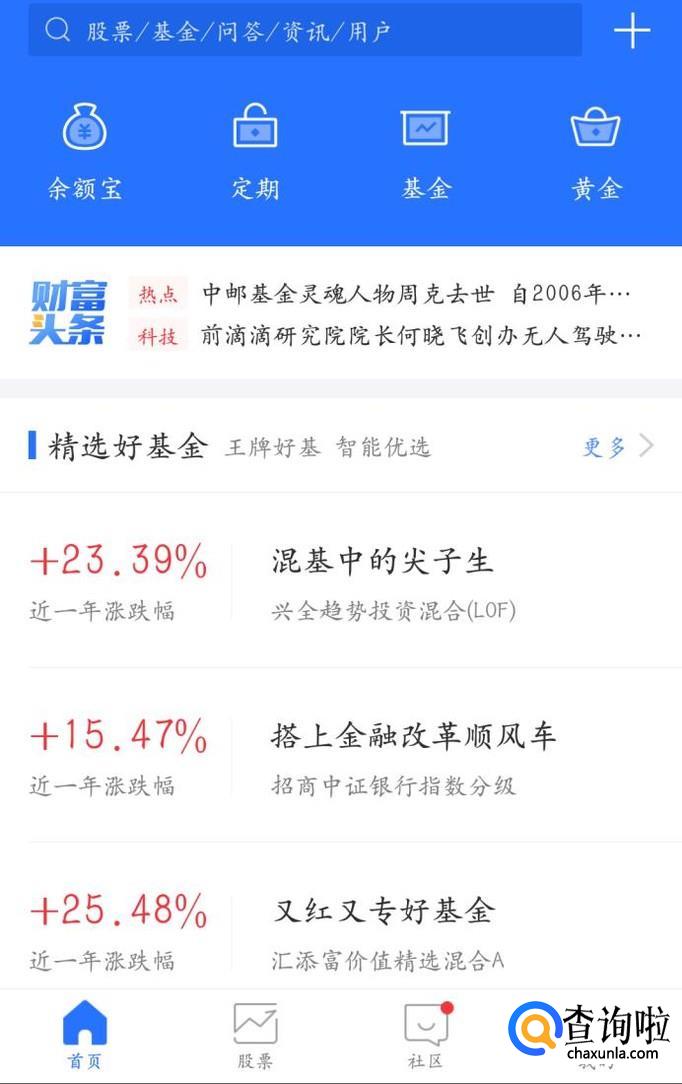
Task: Read the 中邮基金灵魂人物周克去世 headline
Action: click(x=417, y=294)
